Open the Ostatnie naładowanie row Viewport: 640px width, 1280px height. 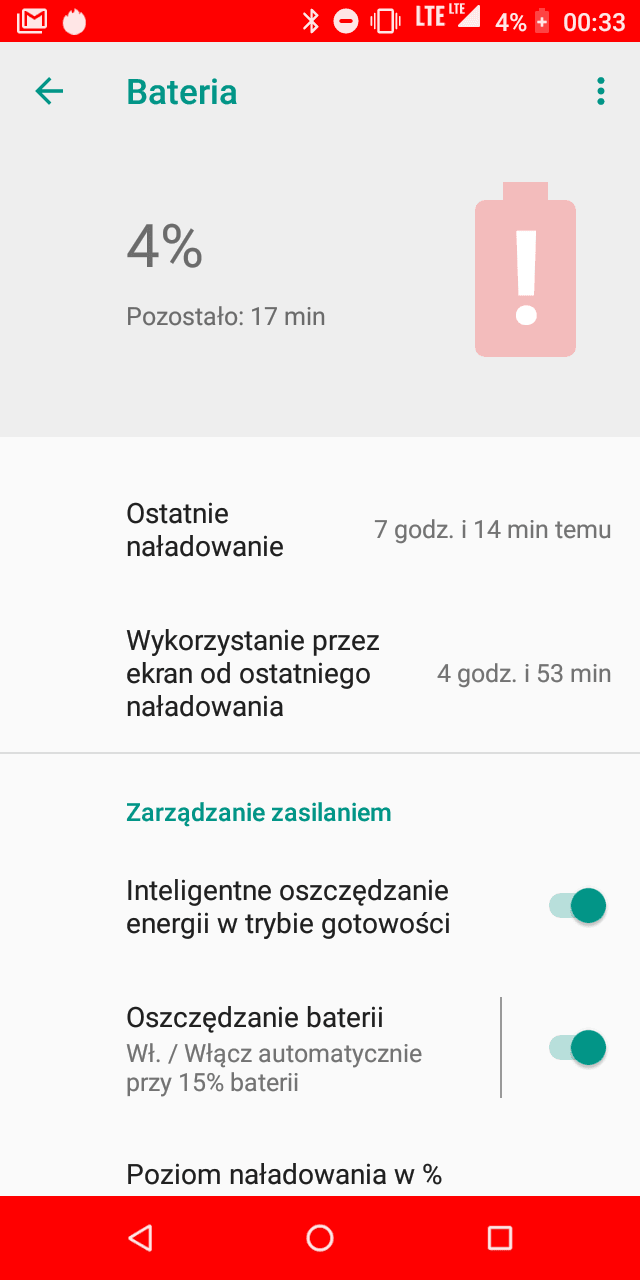[x=320, y=530]
